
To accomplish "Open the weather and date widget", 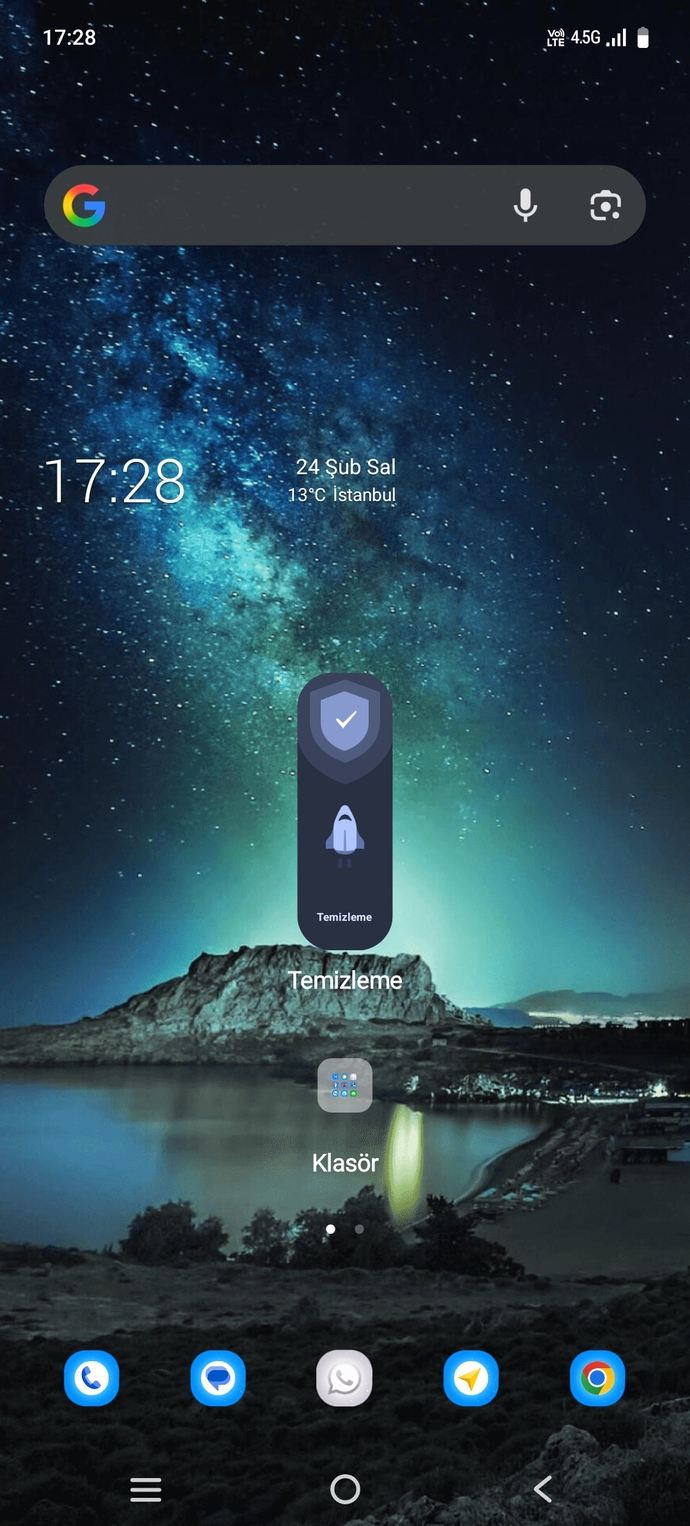I will pos(343,480).
